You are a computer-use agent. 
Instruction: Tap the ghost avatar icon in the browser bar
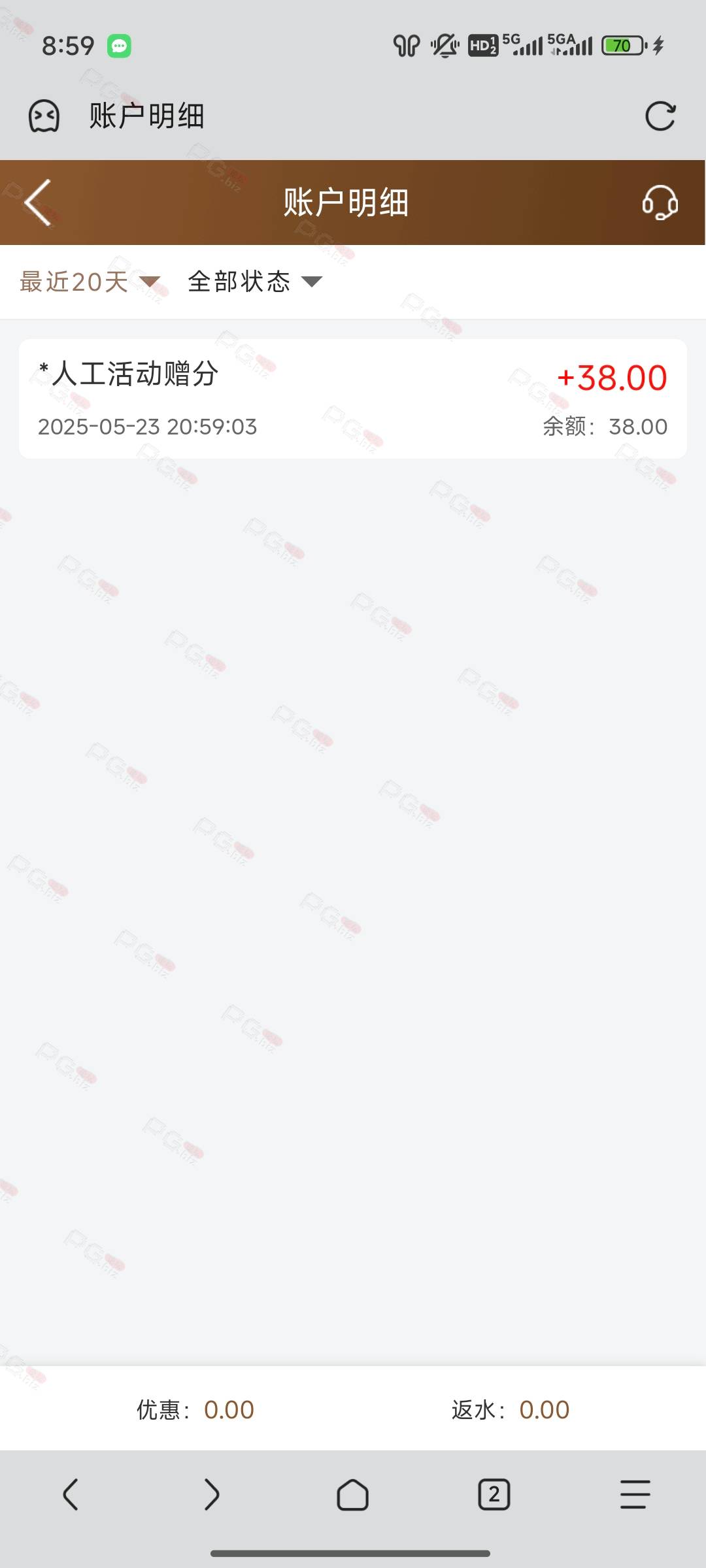click(x=44, y=117)
